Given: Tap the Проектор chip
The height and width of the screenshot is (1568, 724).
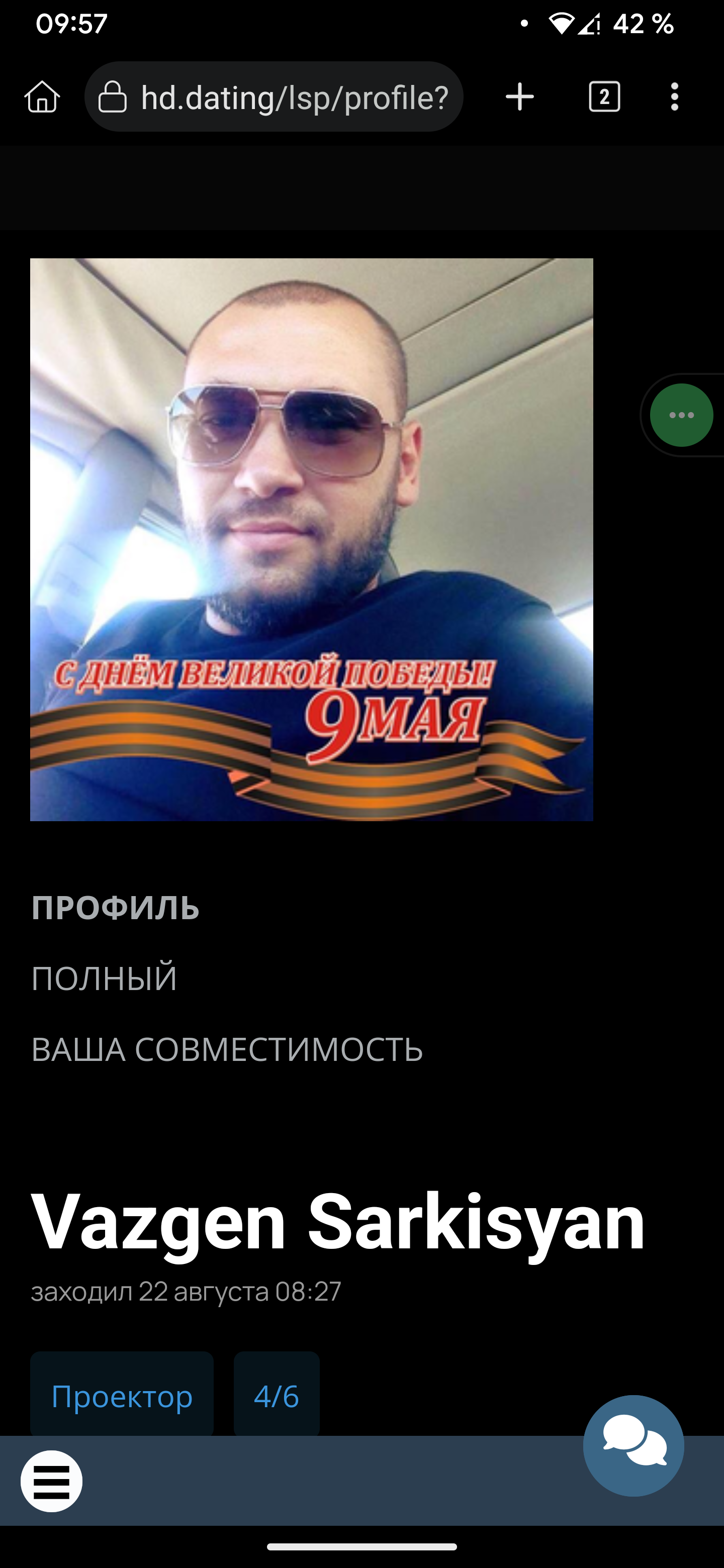Looking at the screenshot, I should (122, 1396).
